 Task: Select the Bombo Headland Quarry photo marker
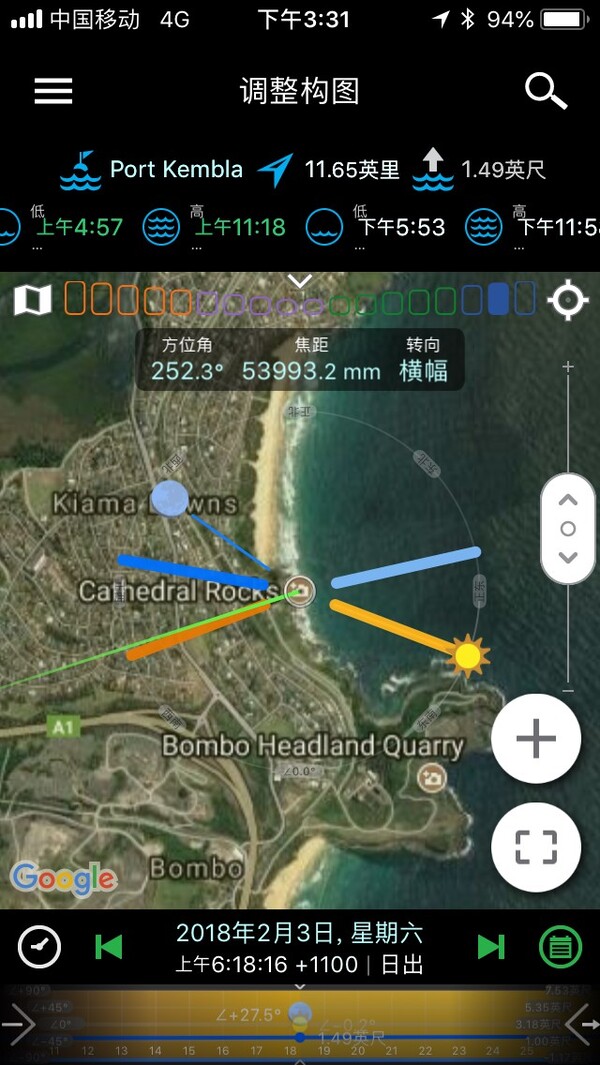432,777
